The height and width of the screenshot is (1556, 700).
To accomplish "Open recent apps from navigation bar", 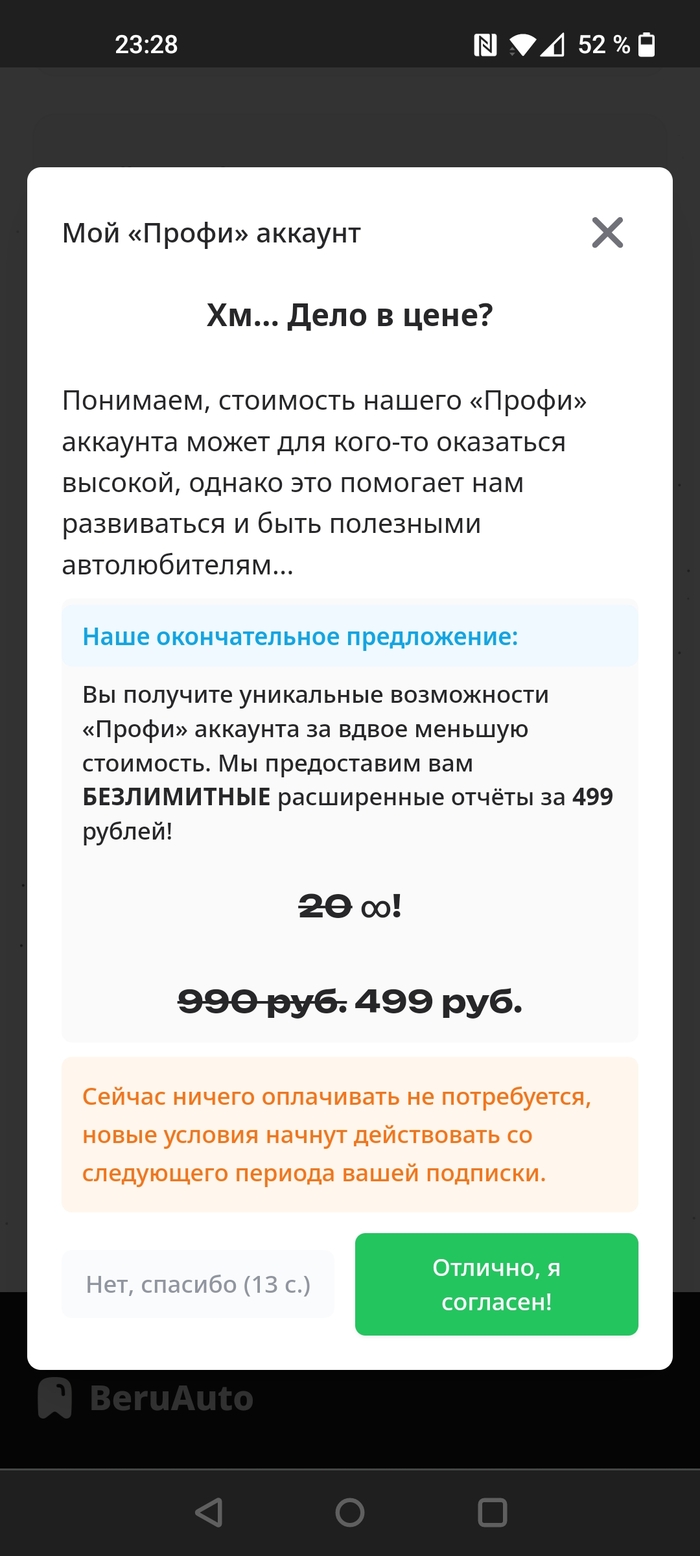I will pos(492,1512).
